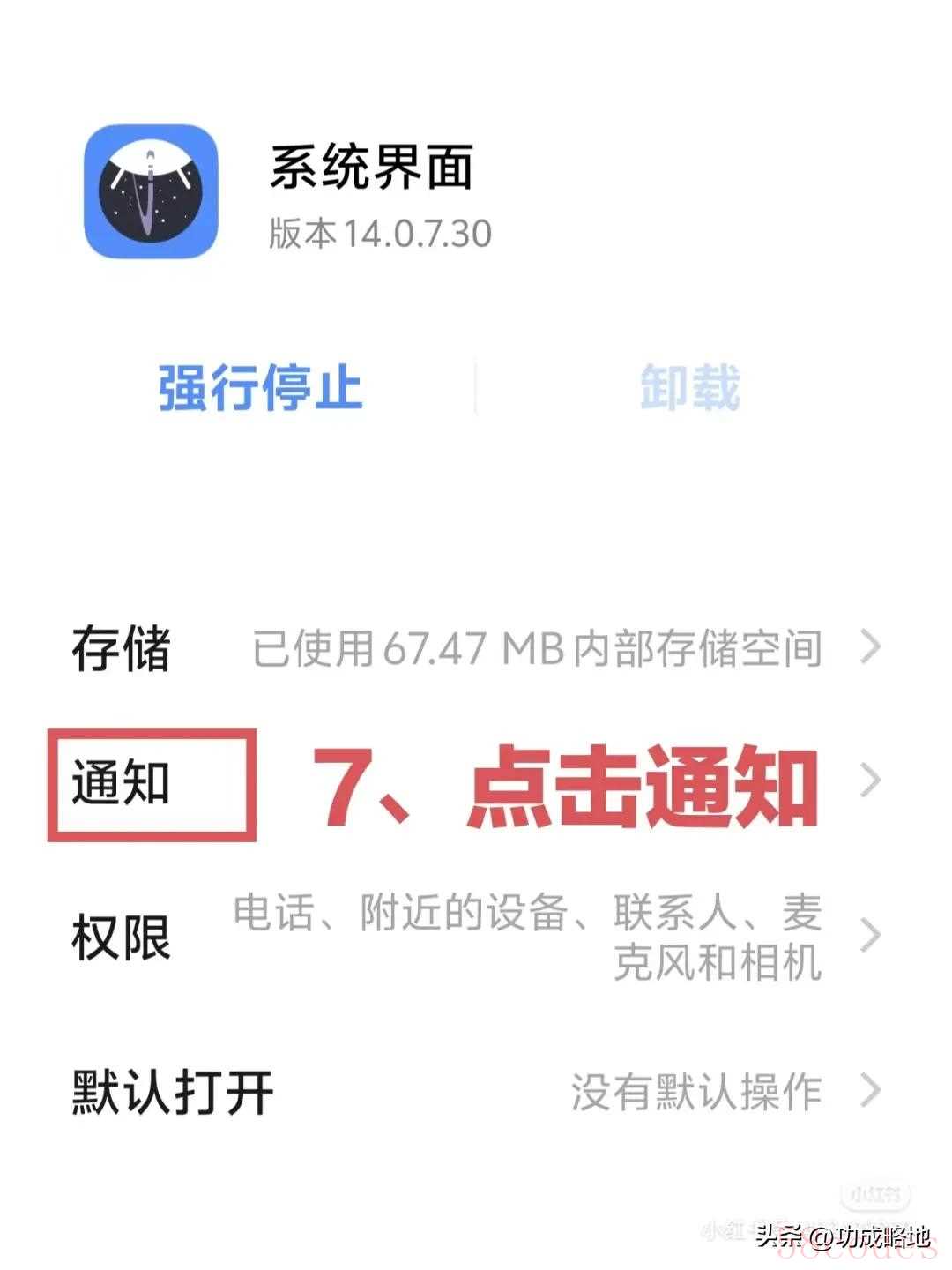This screenshot has height=1270, width=952.
Task: Tap the 卸载 button
Action: point(689,388)
